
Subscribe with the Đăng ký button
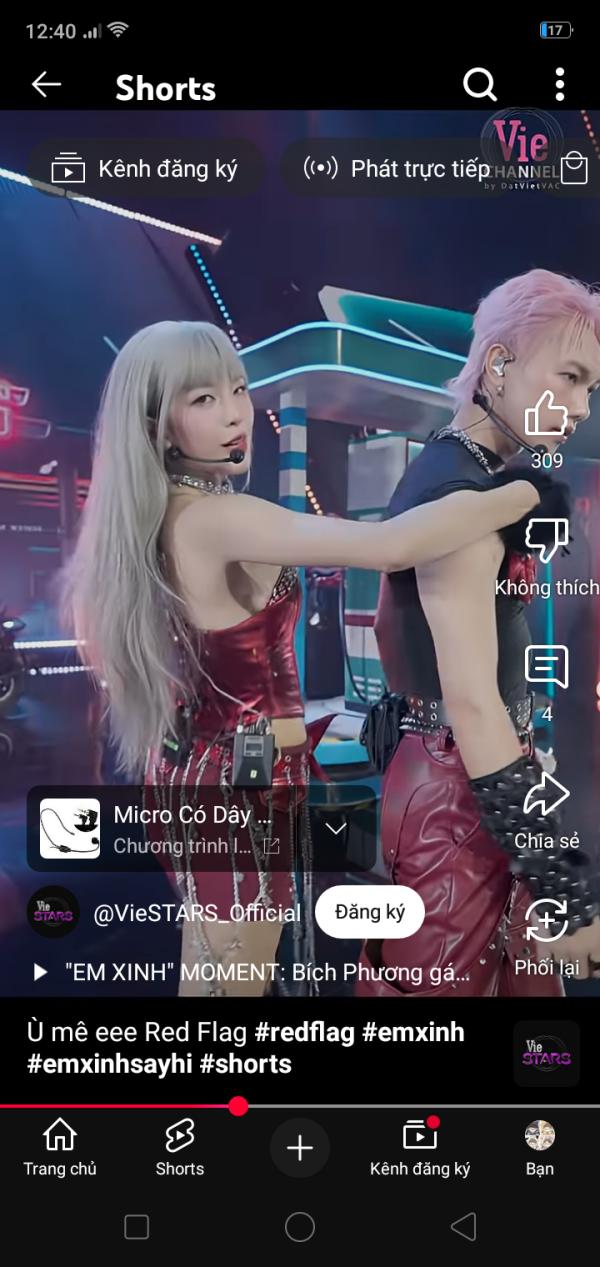pyautogui.click(x=370, y=913)
